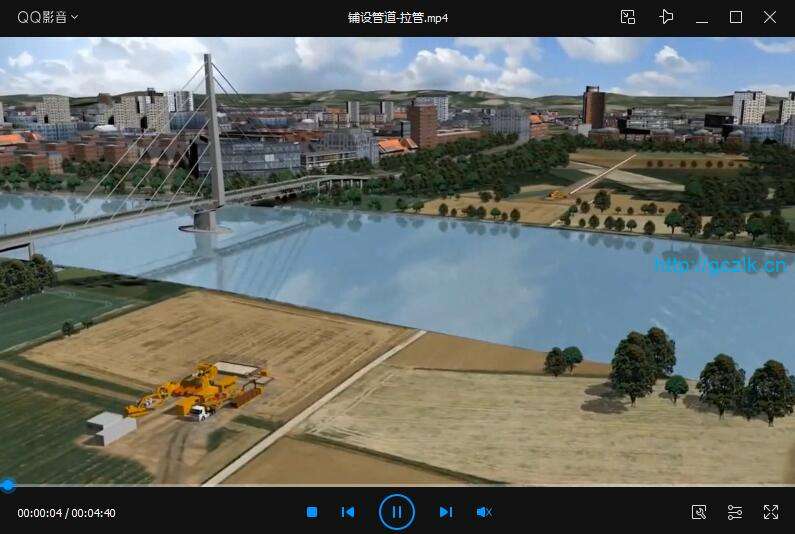795x534 pixels.
Task: Switch to mini player mode
Action: tap(628, 17)
